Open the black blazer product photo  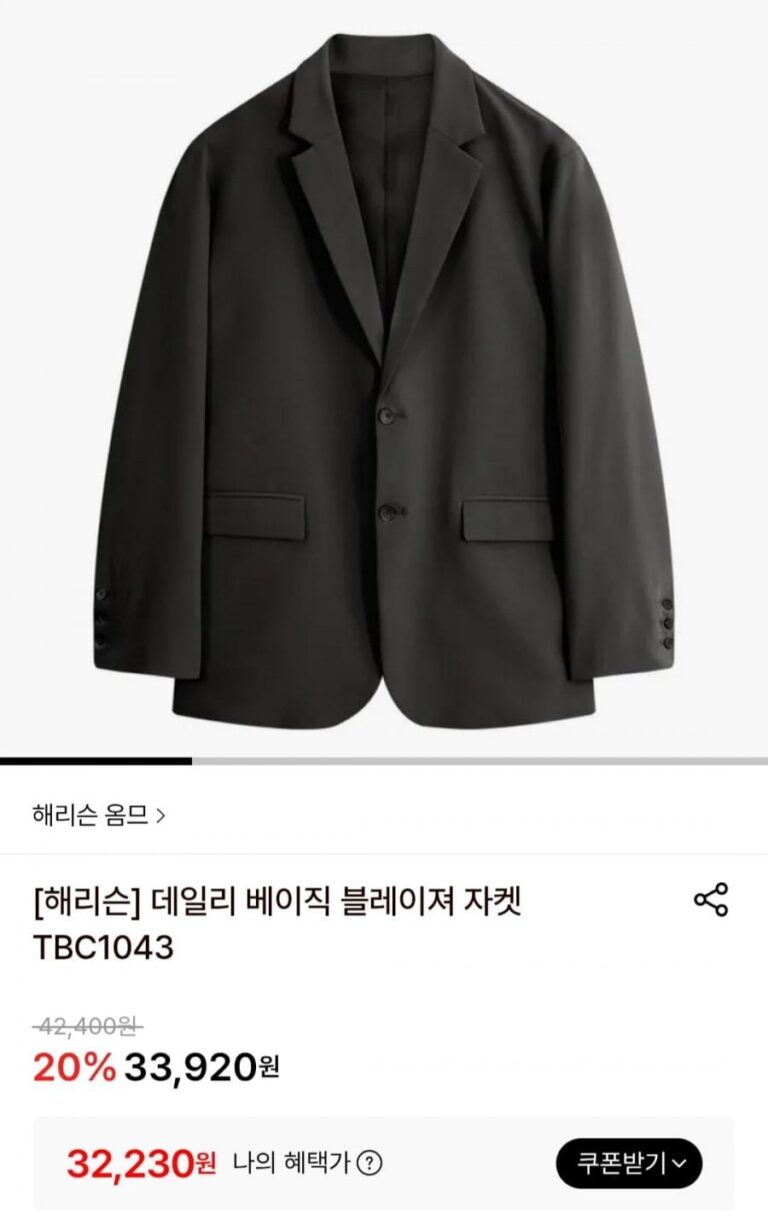(x=384, y=380)
